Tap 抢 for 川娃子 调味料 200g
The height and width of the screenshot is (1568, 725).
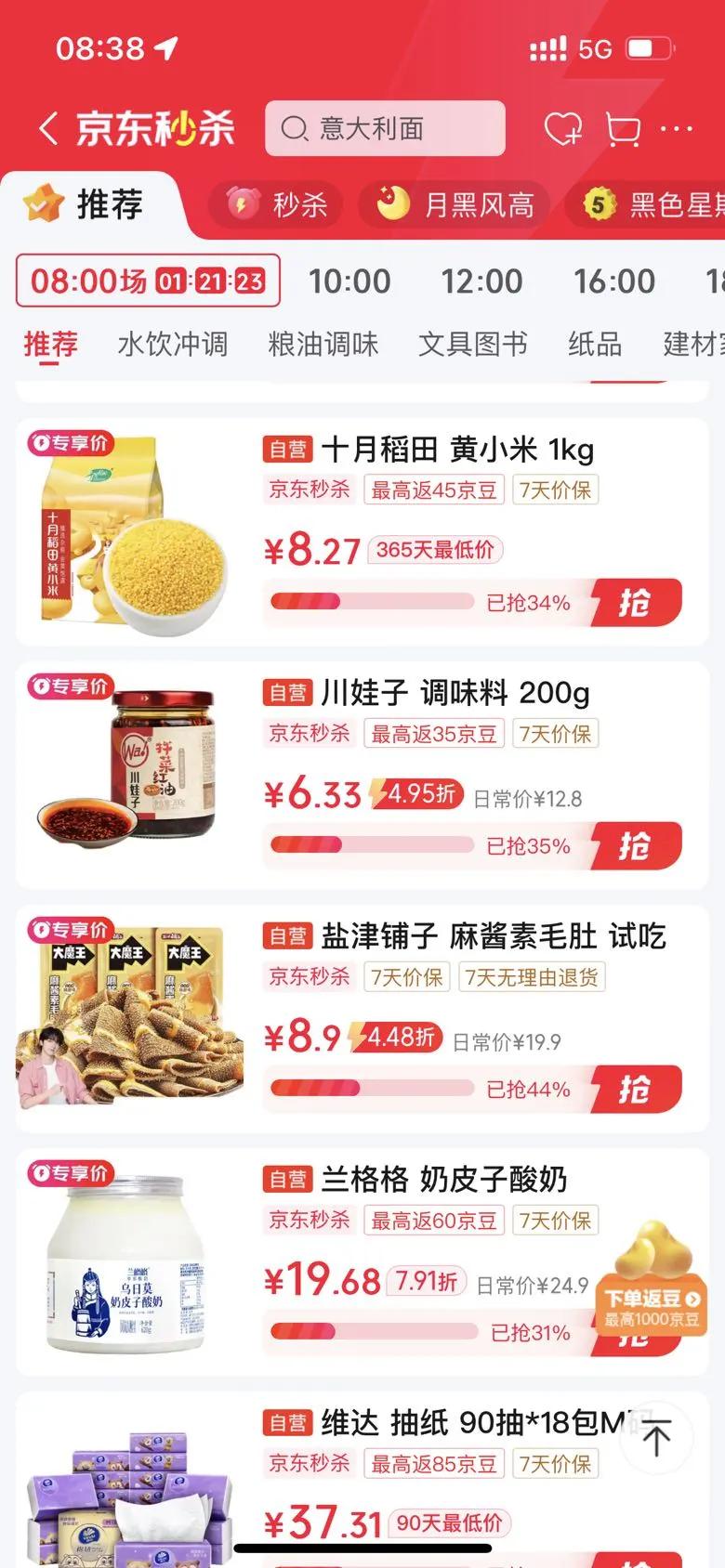(x=637, y=846)
